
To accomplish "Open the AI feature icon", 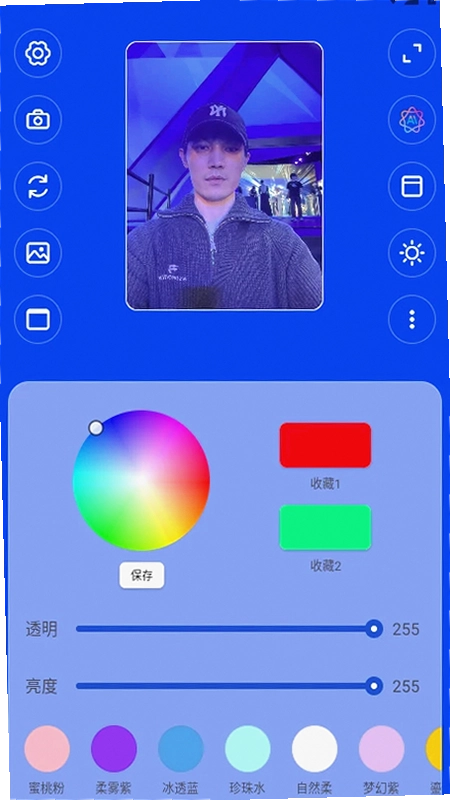I will tap(412, 120).
